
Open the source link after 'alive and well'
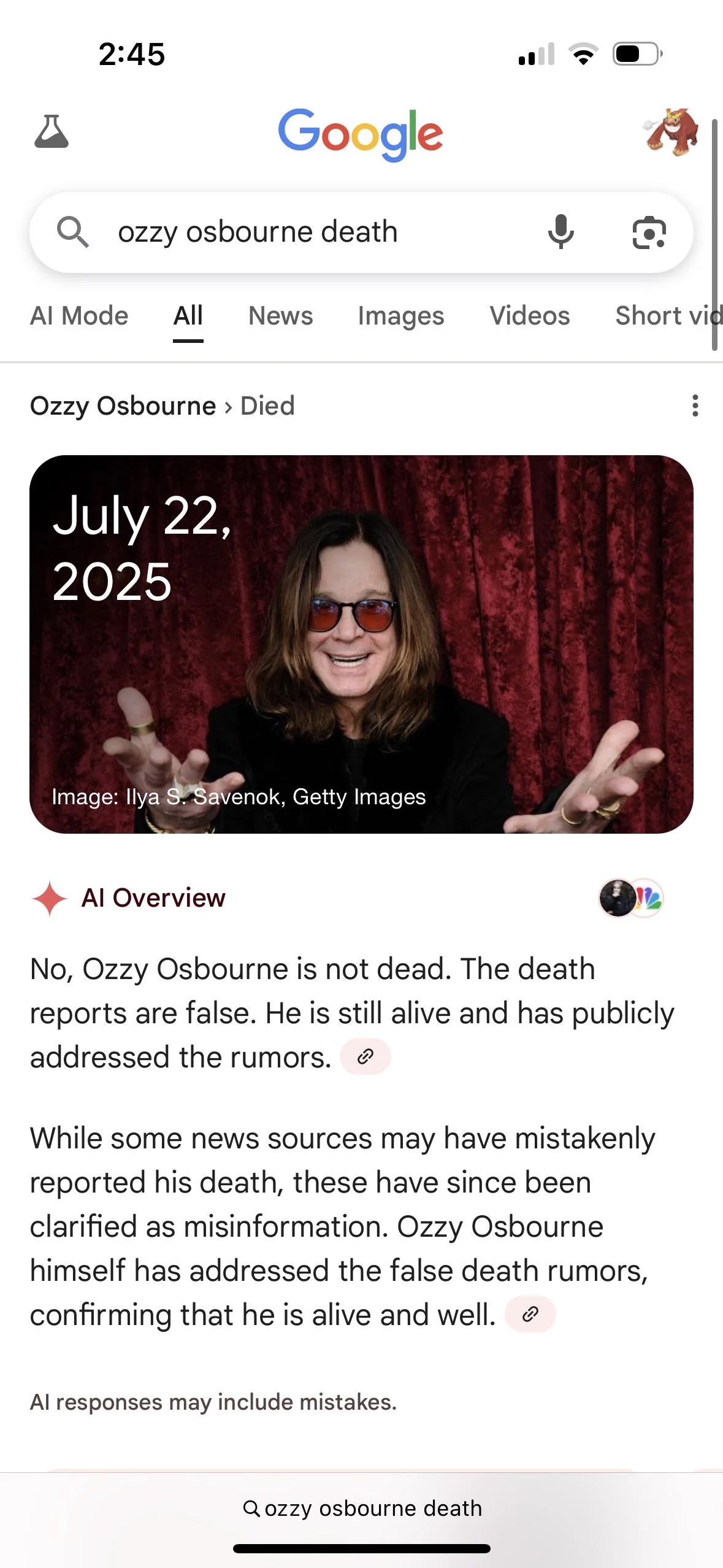point(530,1314)
